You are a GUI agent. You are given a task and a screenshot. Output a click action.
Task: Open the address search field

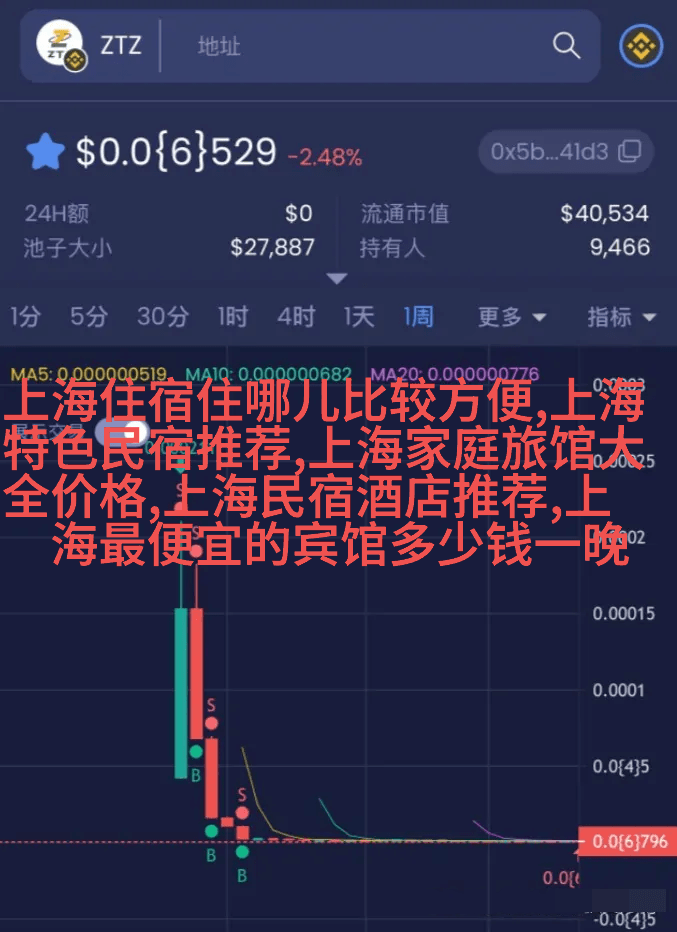(360, 46)
